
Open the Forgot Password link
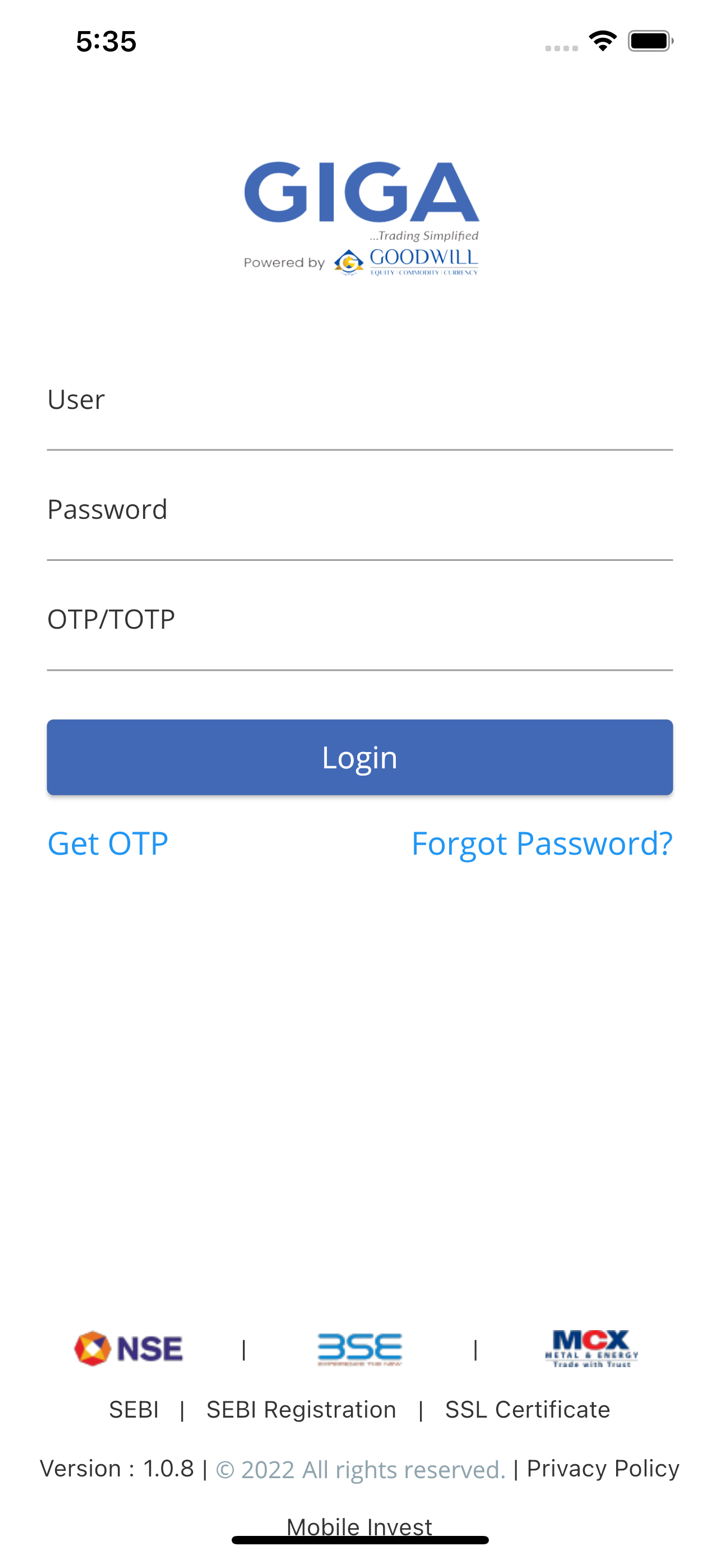click(541, 844)
